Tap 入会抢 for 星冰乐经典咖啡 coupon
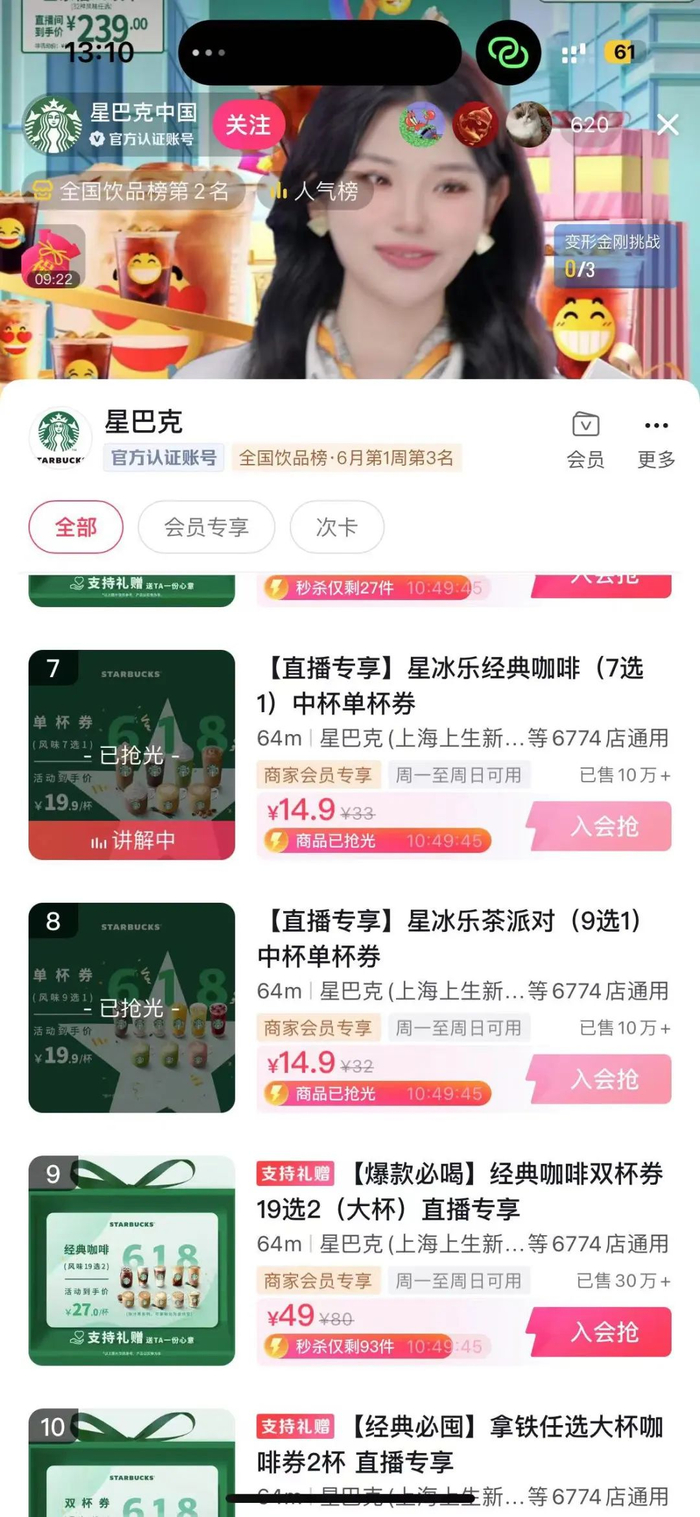 [x=600, y=826]
